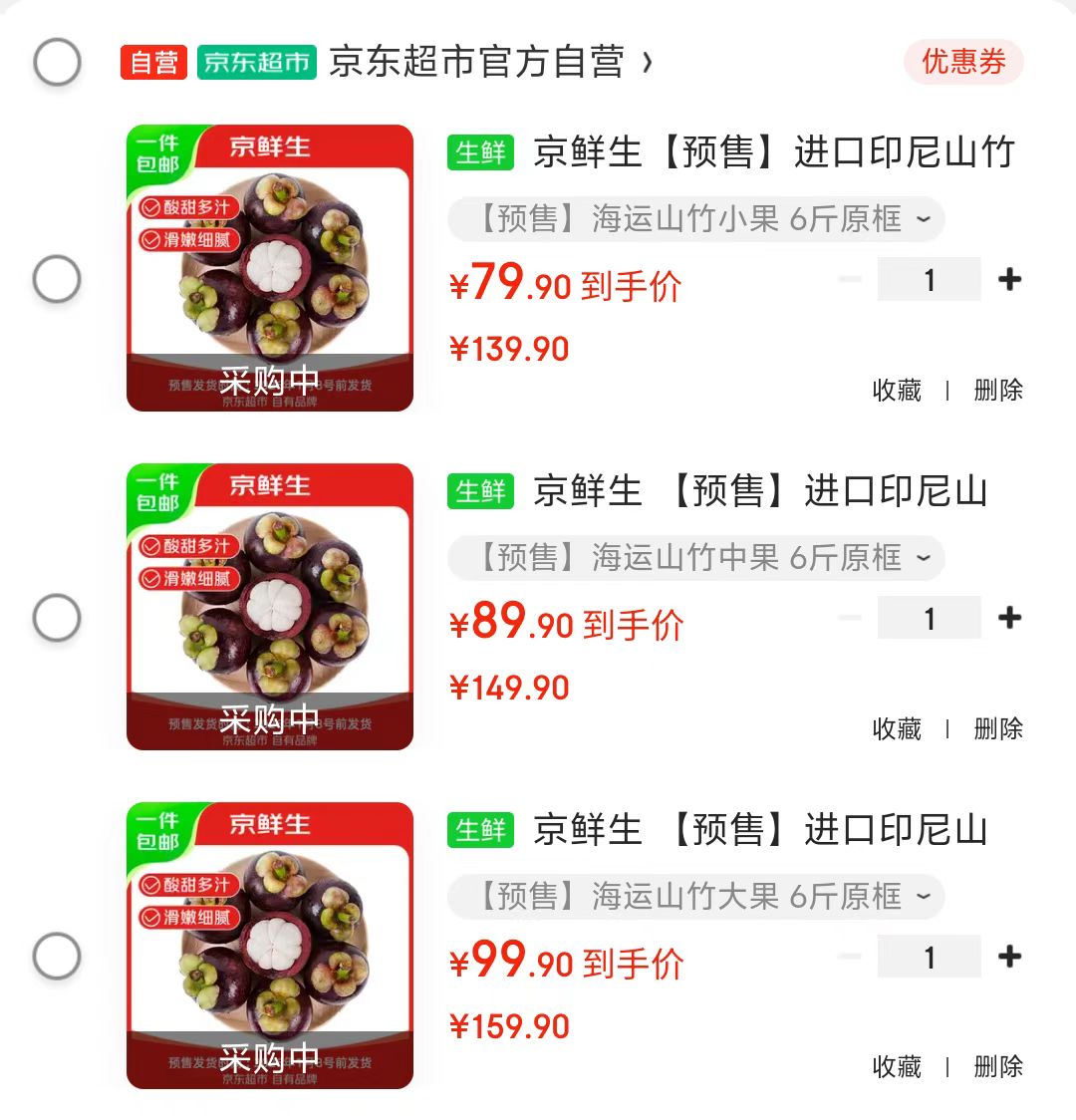This screenshot has height=1120, width=1076.
Task: Click the 生鲜 badge on the middle product
Action: [479, 491]
